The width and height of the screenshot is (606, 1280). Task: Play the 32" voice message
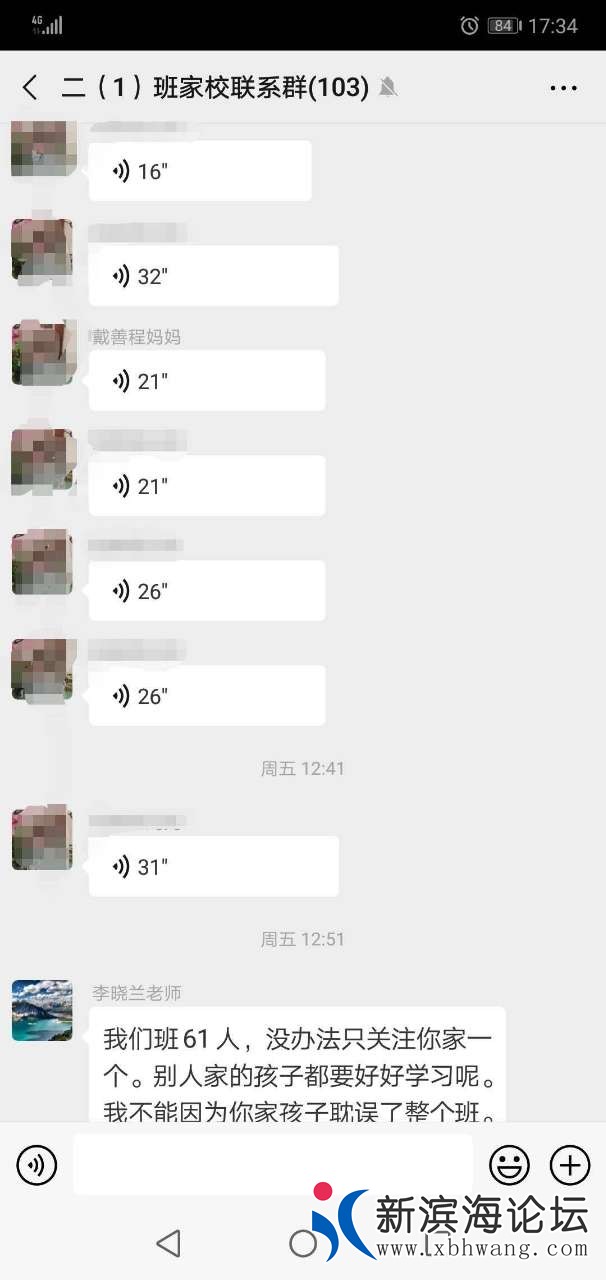213,276
